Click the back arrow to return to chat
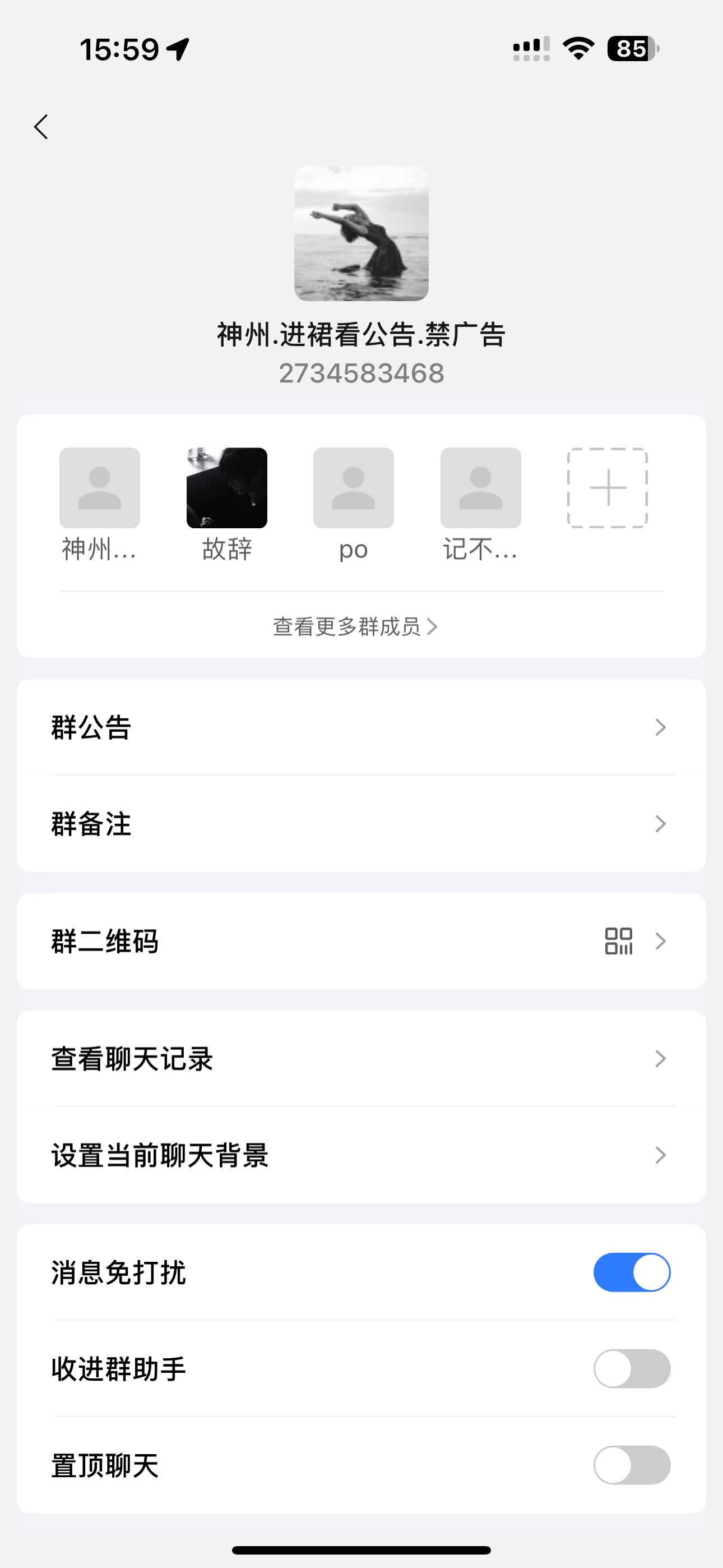723x1568 pixels. (x=41, y=127)
